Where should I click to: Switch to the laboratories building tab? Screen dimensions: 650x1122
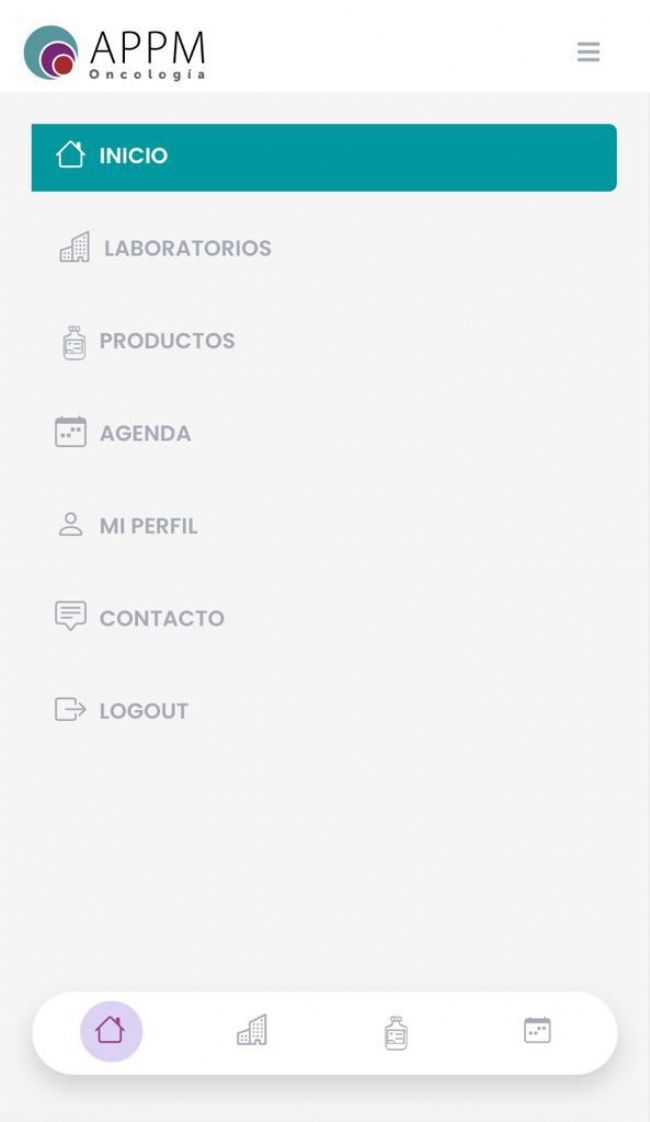click(x=252, y=1031)
